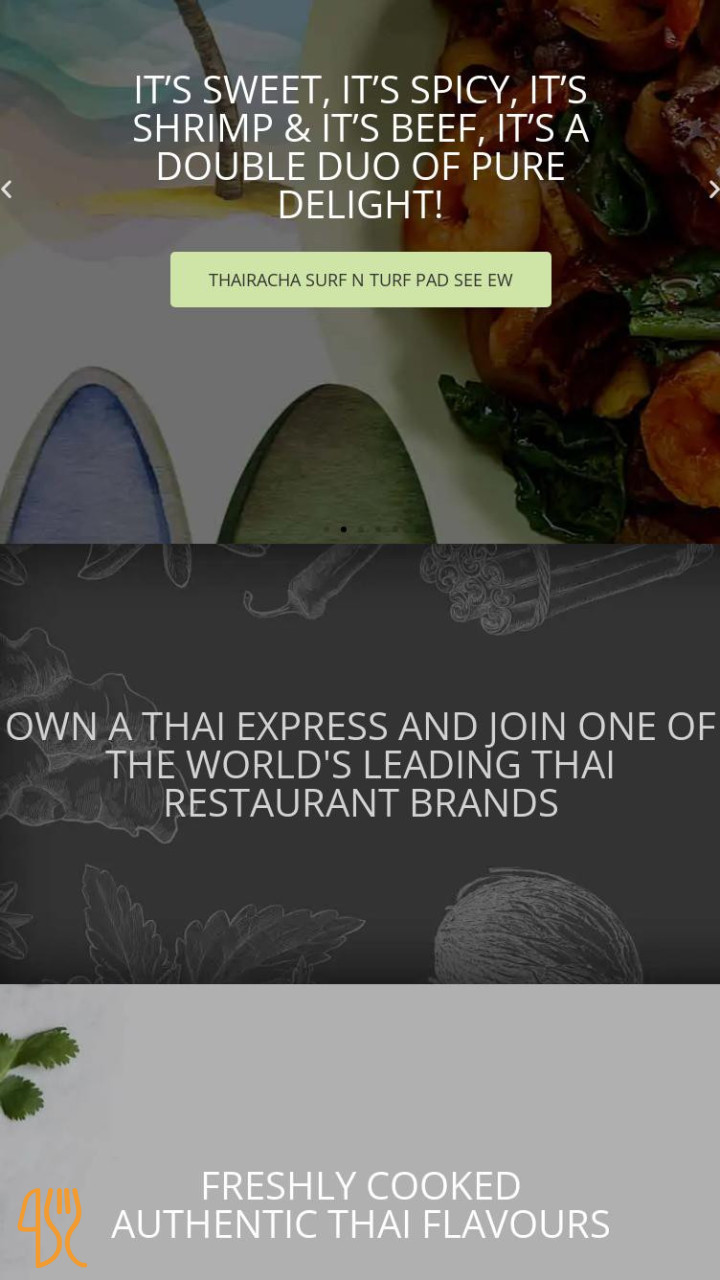Open the Own a Thai Express franchise banner
Image resolution: width=720 pixels, height=1280 pixels.
pos(360,764)
